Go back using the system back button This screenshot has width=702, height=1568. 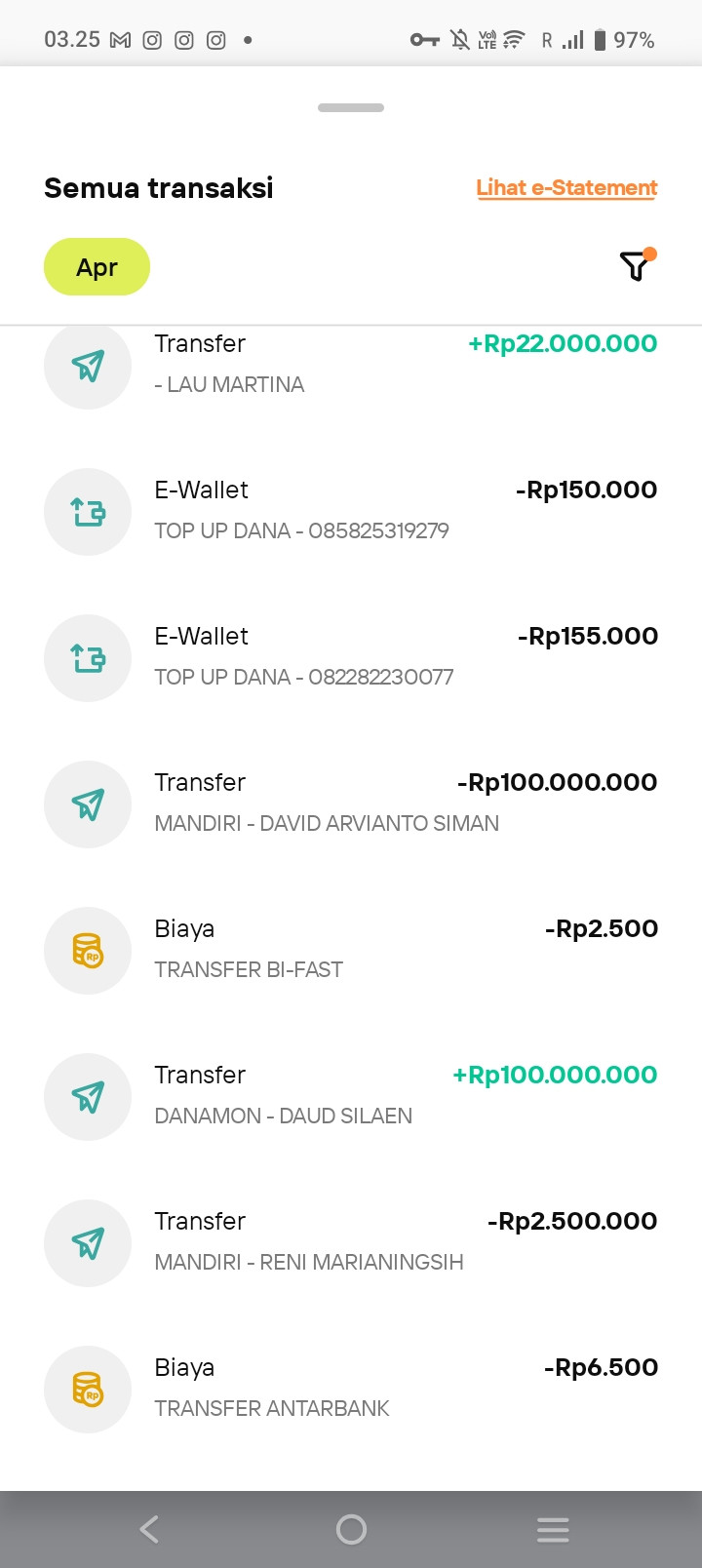click(x=149, y=1529)
